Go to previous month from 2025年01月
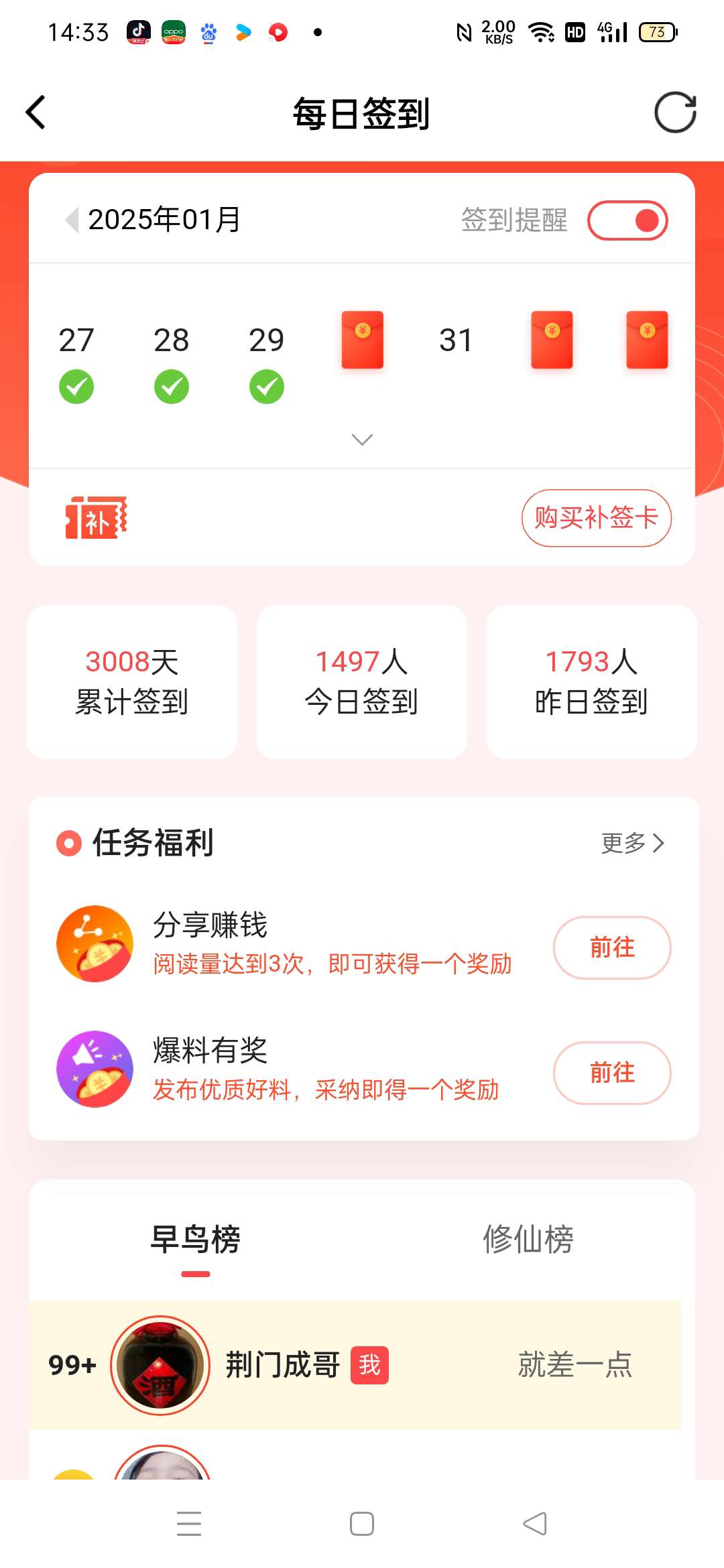 [72, 219]
